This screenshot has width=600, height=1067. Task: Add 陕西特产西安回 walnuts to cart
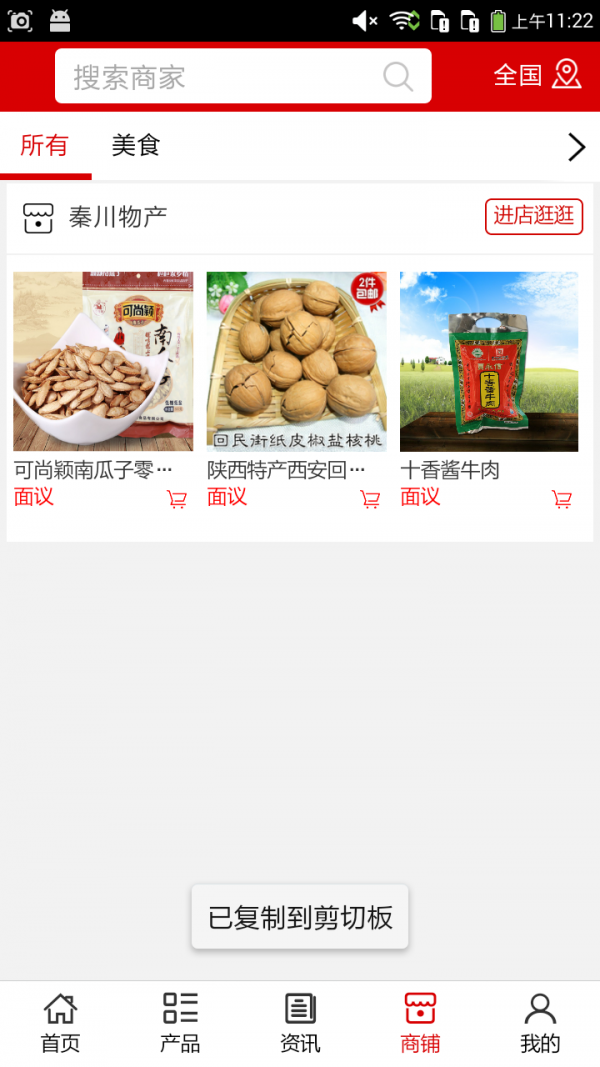click(370, 499)
